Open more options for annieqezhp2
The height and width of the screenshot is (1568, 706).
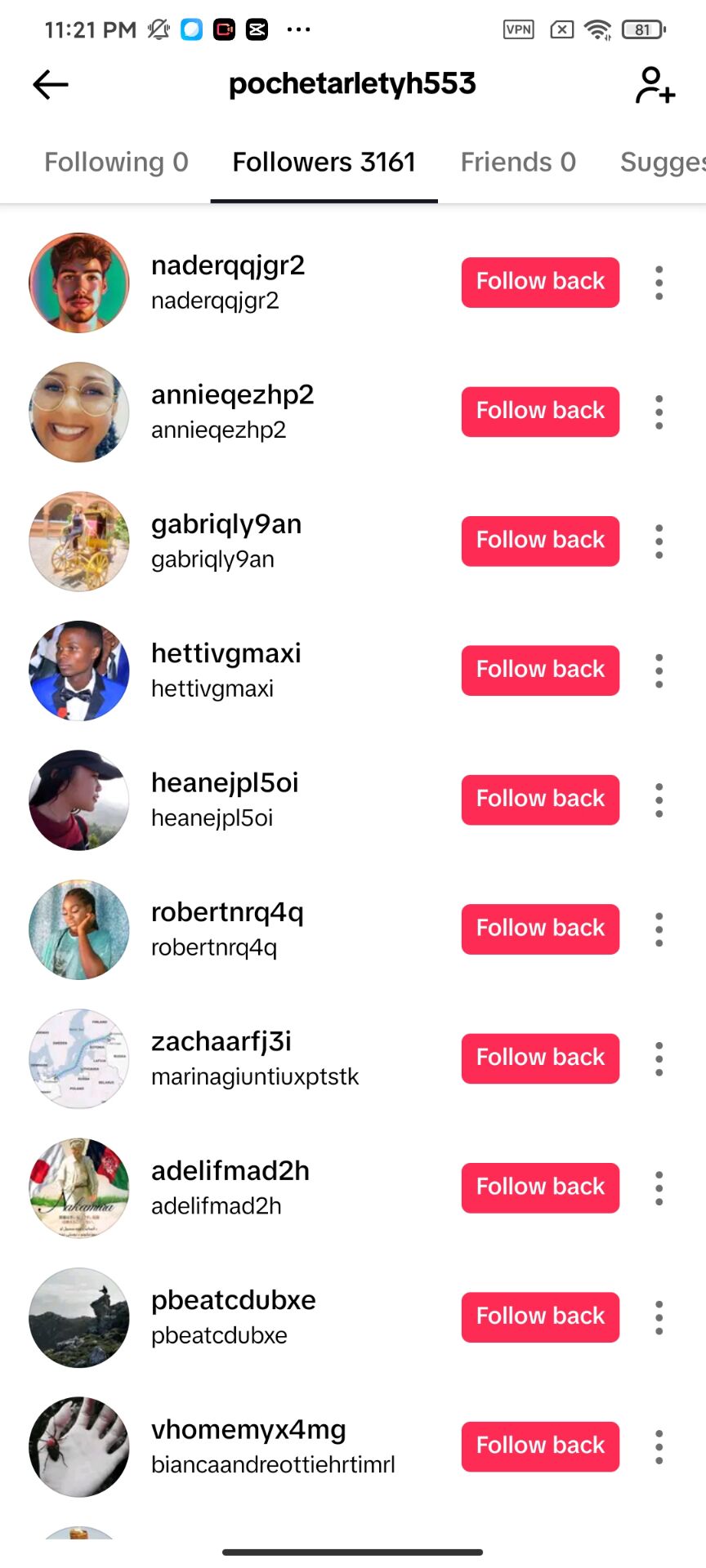659,412
